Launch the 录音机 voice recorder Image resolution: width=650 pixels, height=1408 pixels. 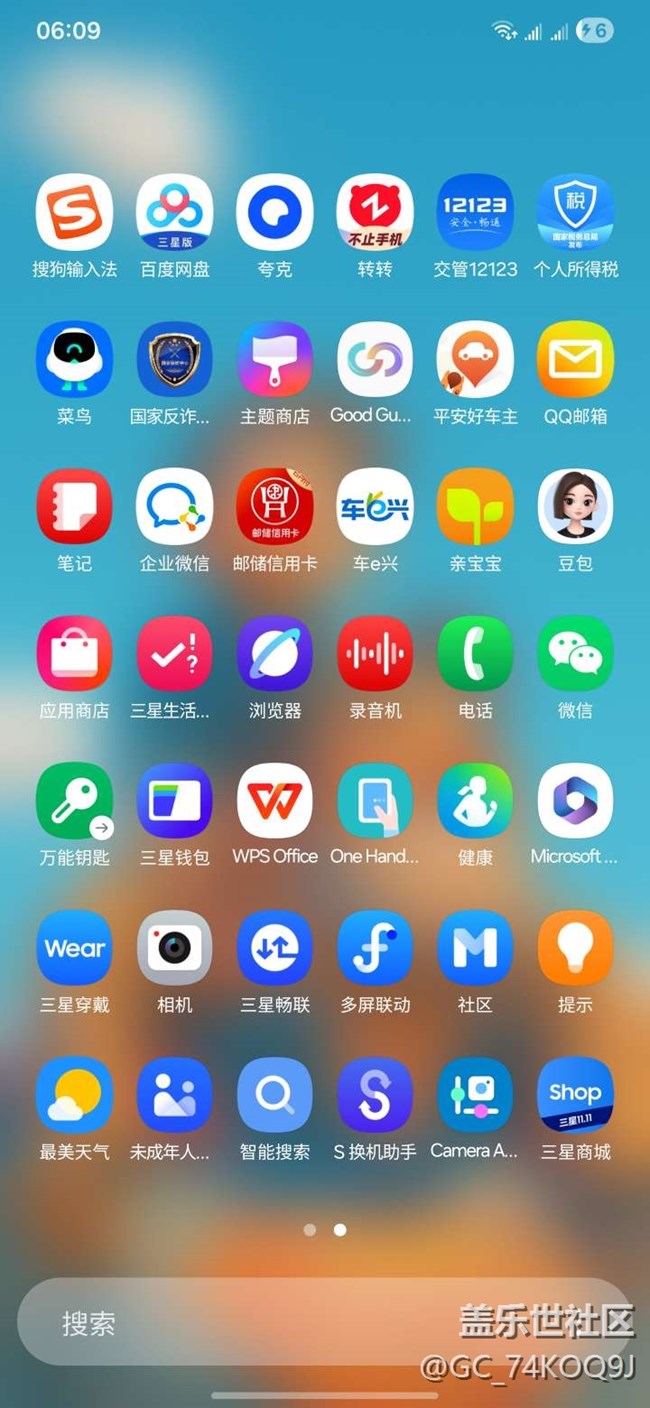[375, 653]
